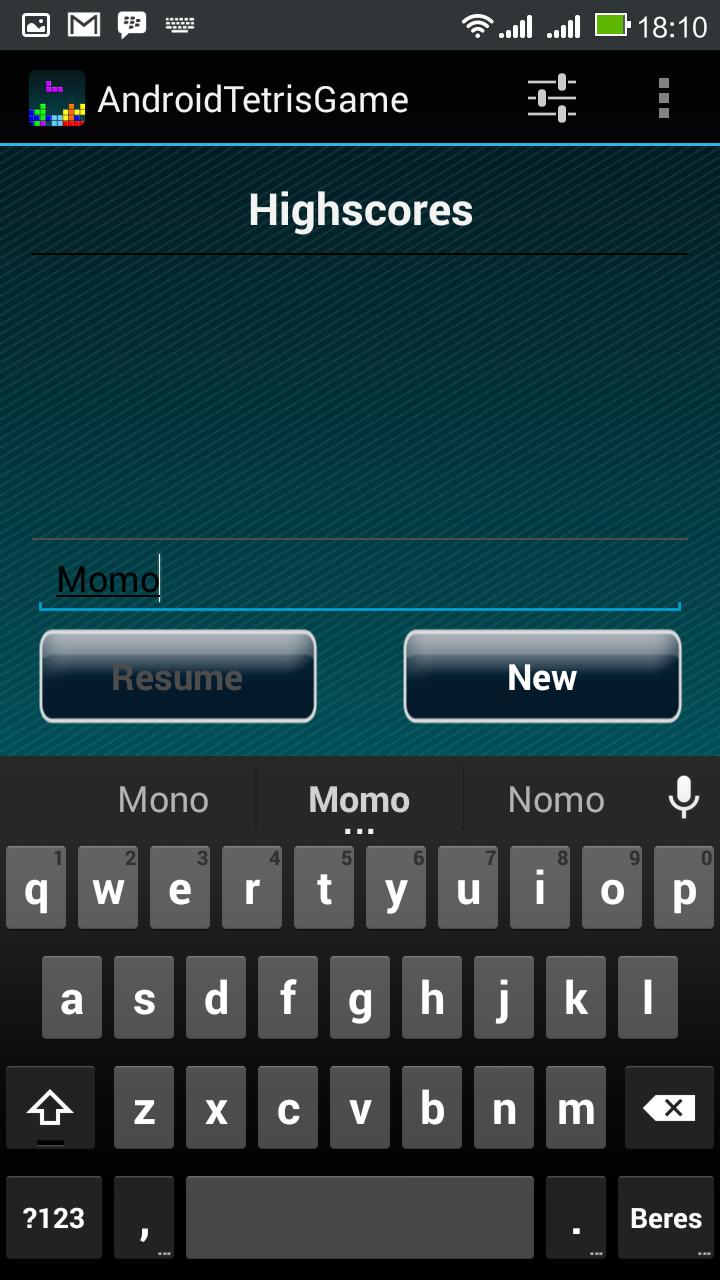Open the overflow menu
Viewport: 720px width, 1280px height.
pos(663,98)
